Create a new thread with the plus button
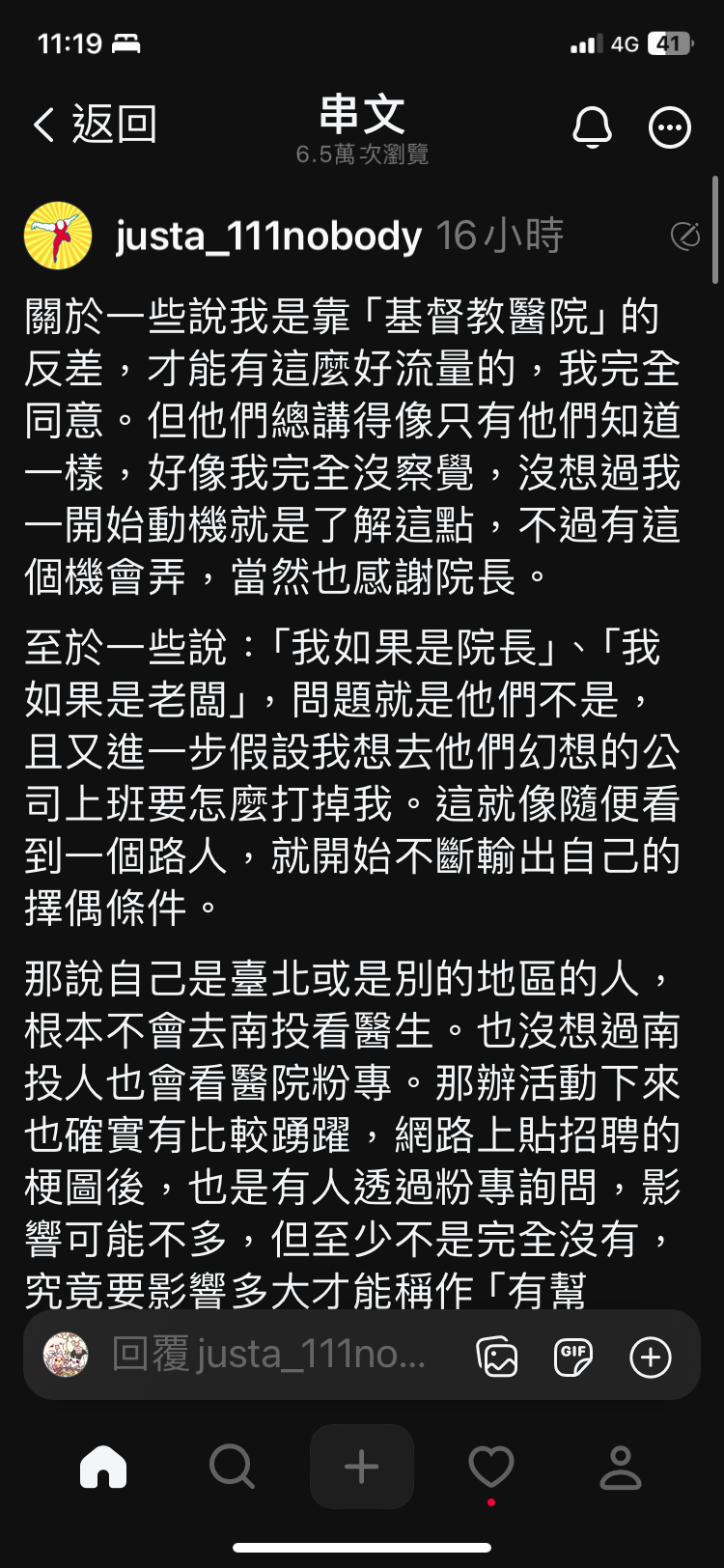The image size is (724, 1568). point(362,1467)
